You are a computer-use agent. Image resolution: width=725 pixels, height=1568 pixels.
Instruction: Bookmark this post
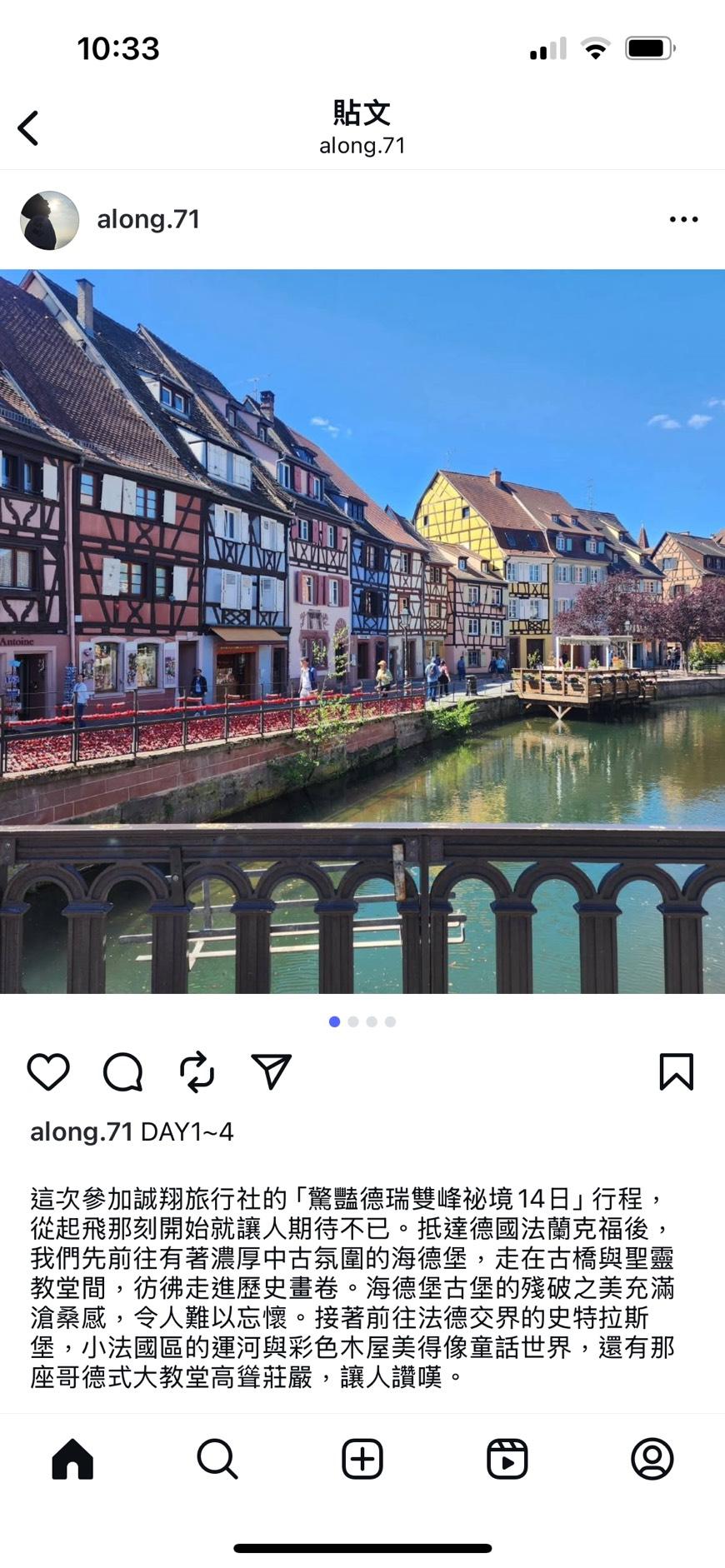676,1071
